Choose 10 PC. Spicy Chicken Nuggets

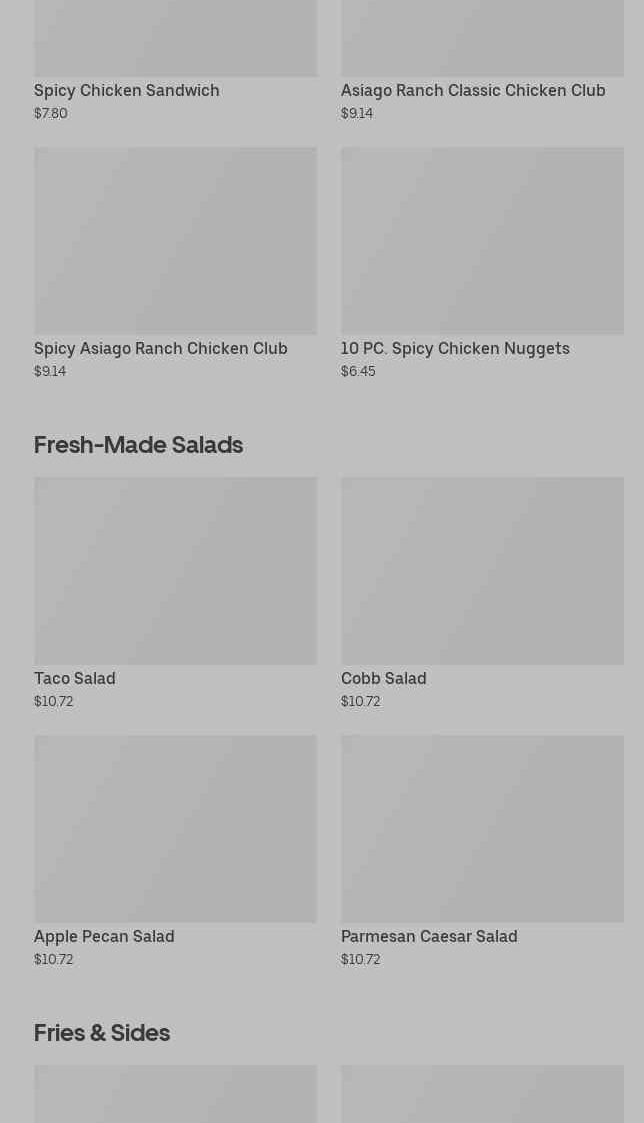click(482, 264)
